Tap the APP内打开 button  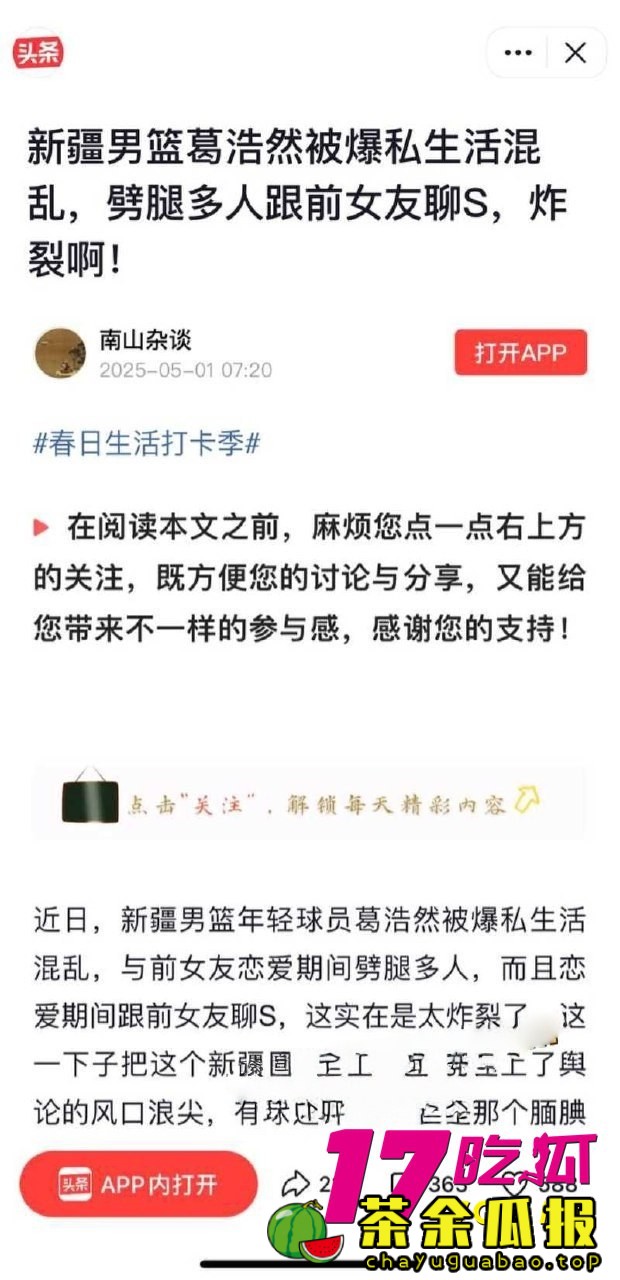138,1184
